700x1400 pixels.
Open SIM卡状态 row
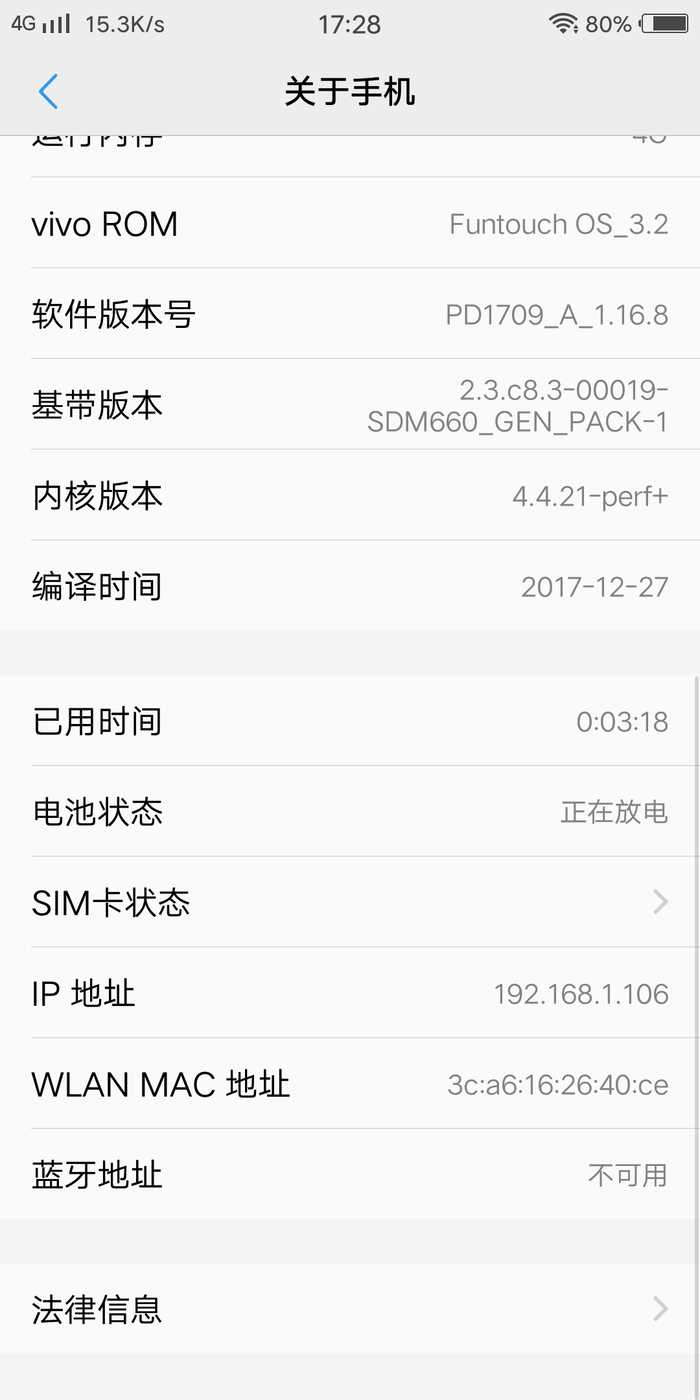(350, 902)
